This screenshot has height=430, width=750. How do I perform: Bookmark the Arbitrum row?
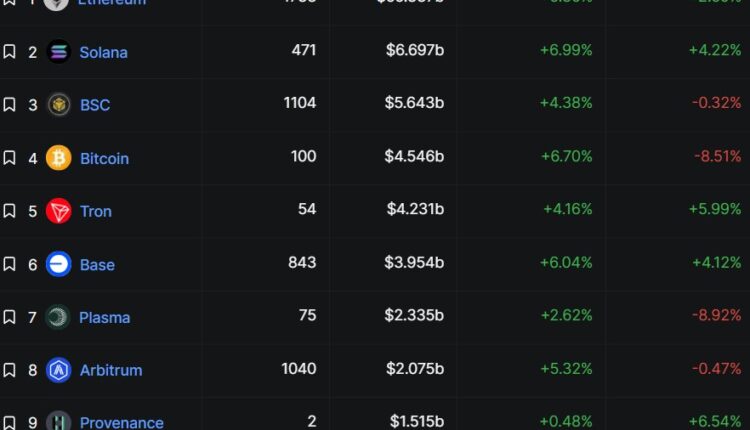point(9,370)
